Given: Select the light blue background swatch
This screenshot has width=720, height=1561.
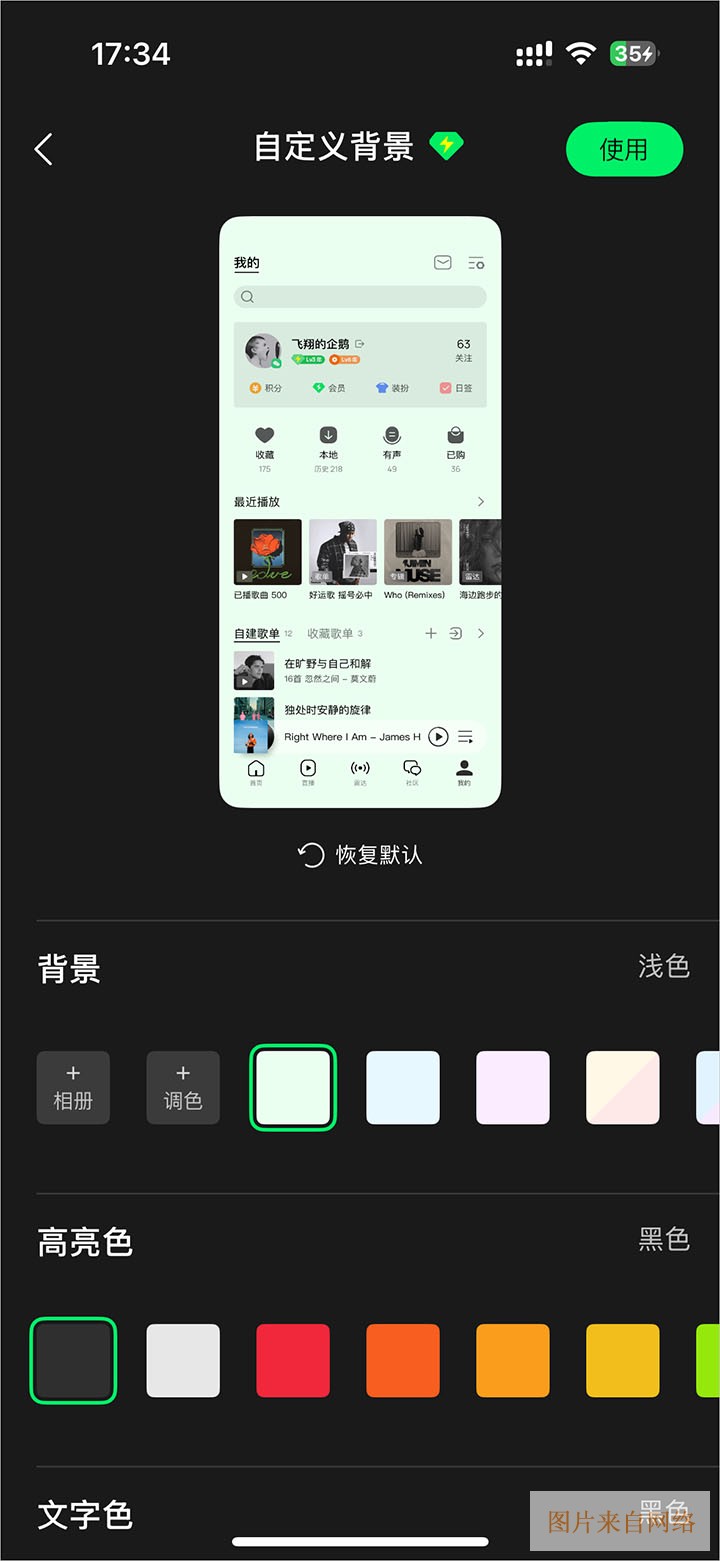Looking at the screenshot, I should [x=403, y=1088].
